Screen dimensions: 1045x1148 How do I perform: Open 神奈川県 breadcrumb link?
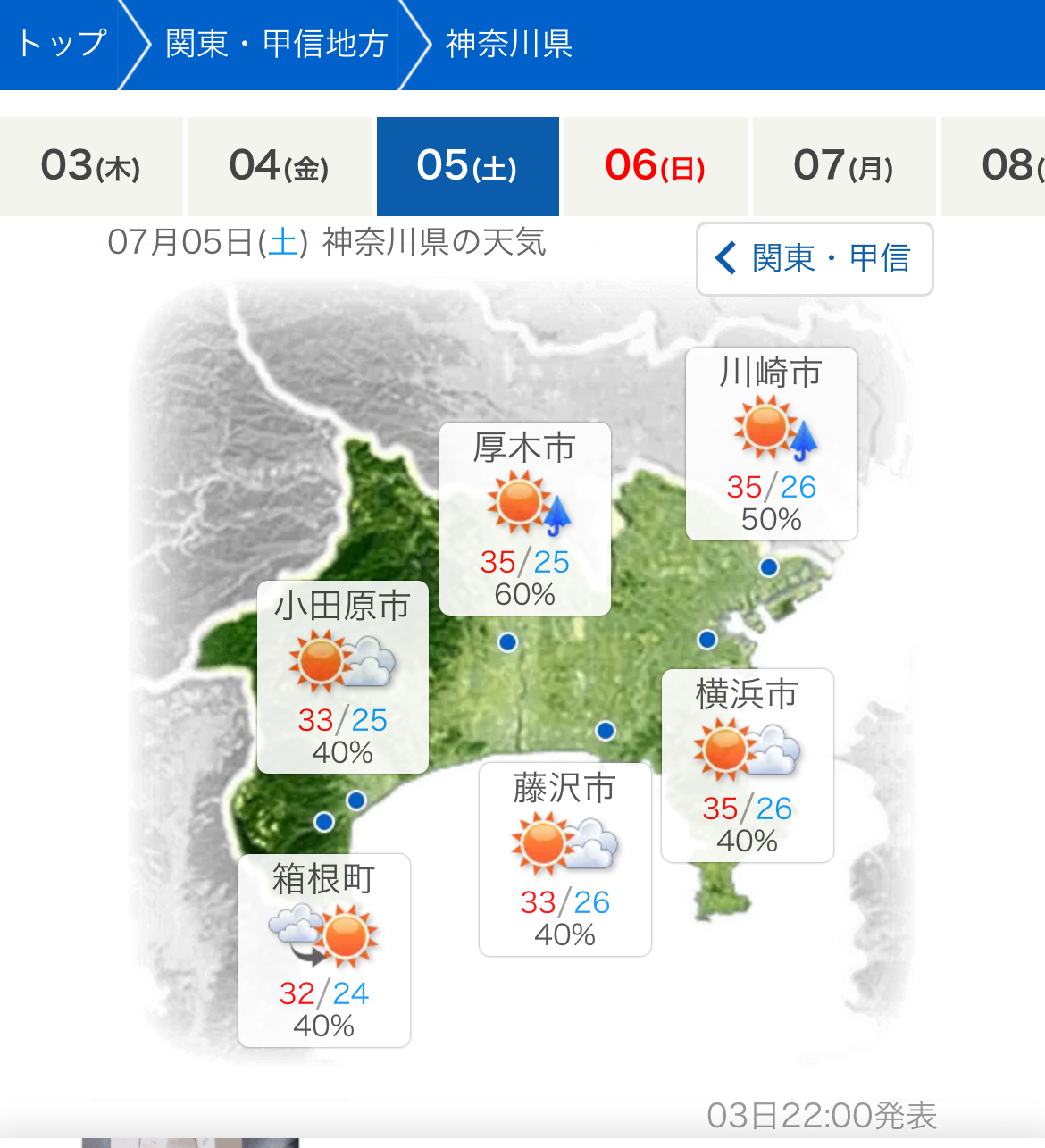(509, 44)
